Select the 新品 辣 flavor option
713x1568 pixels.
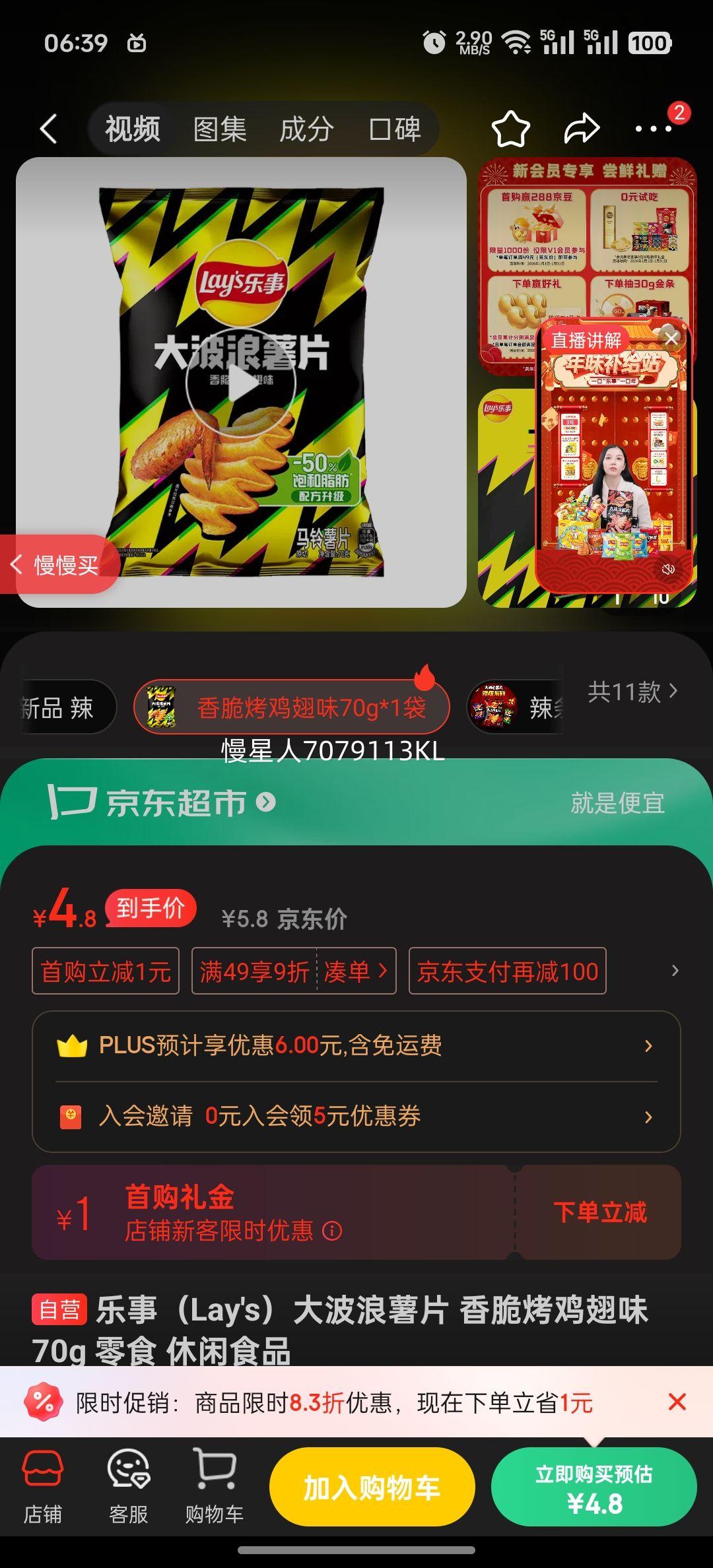(59, 707)
